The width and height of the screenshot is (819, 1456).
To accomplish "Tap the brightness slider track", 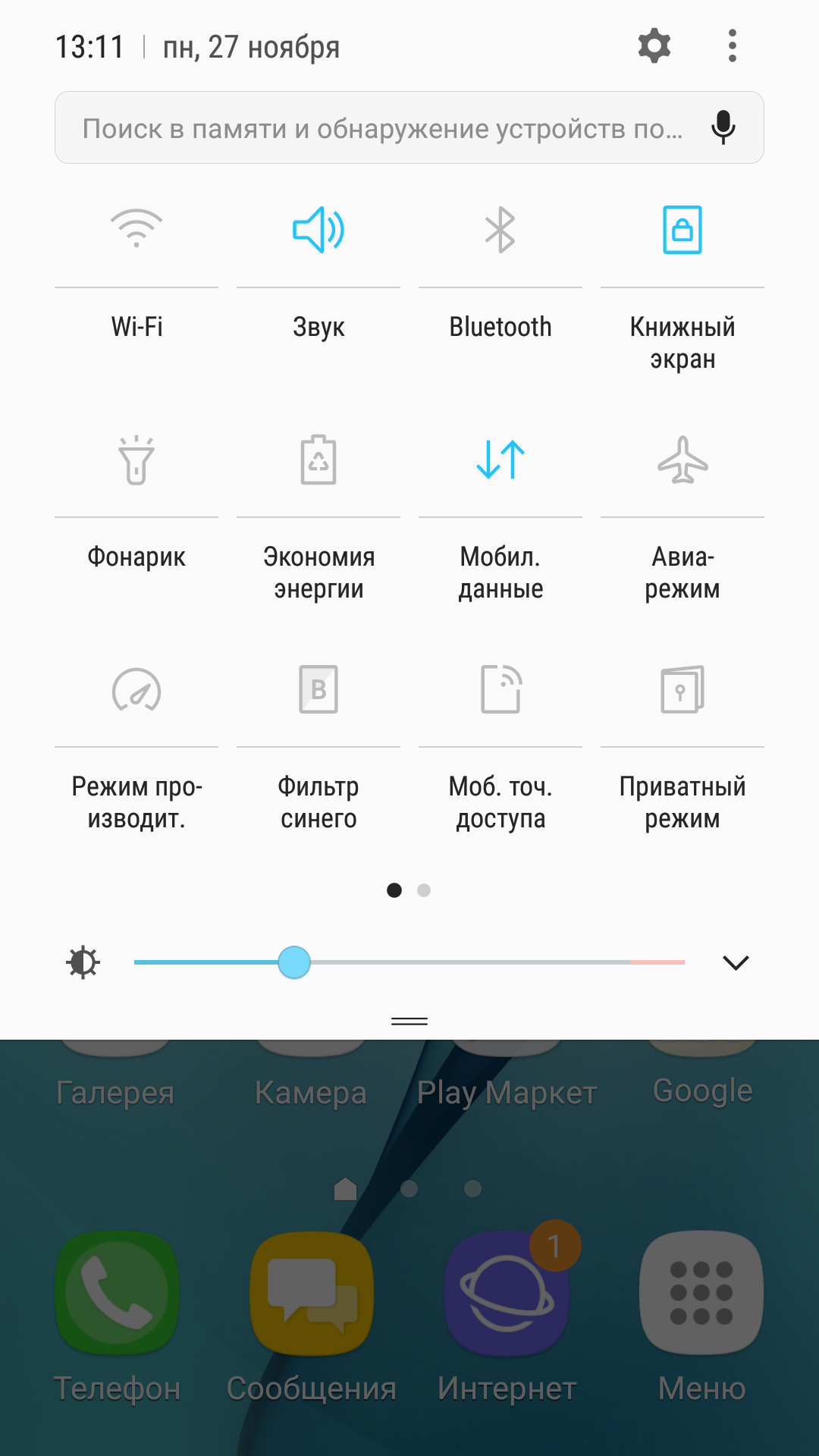I will 409,962.
